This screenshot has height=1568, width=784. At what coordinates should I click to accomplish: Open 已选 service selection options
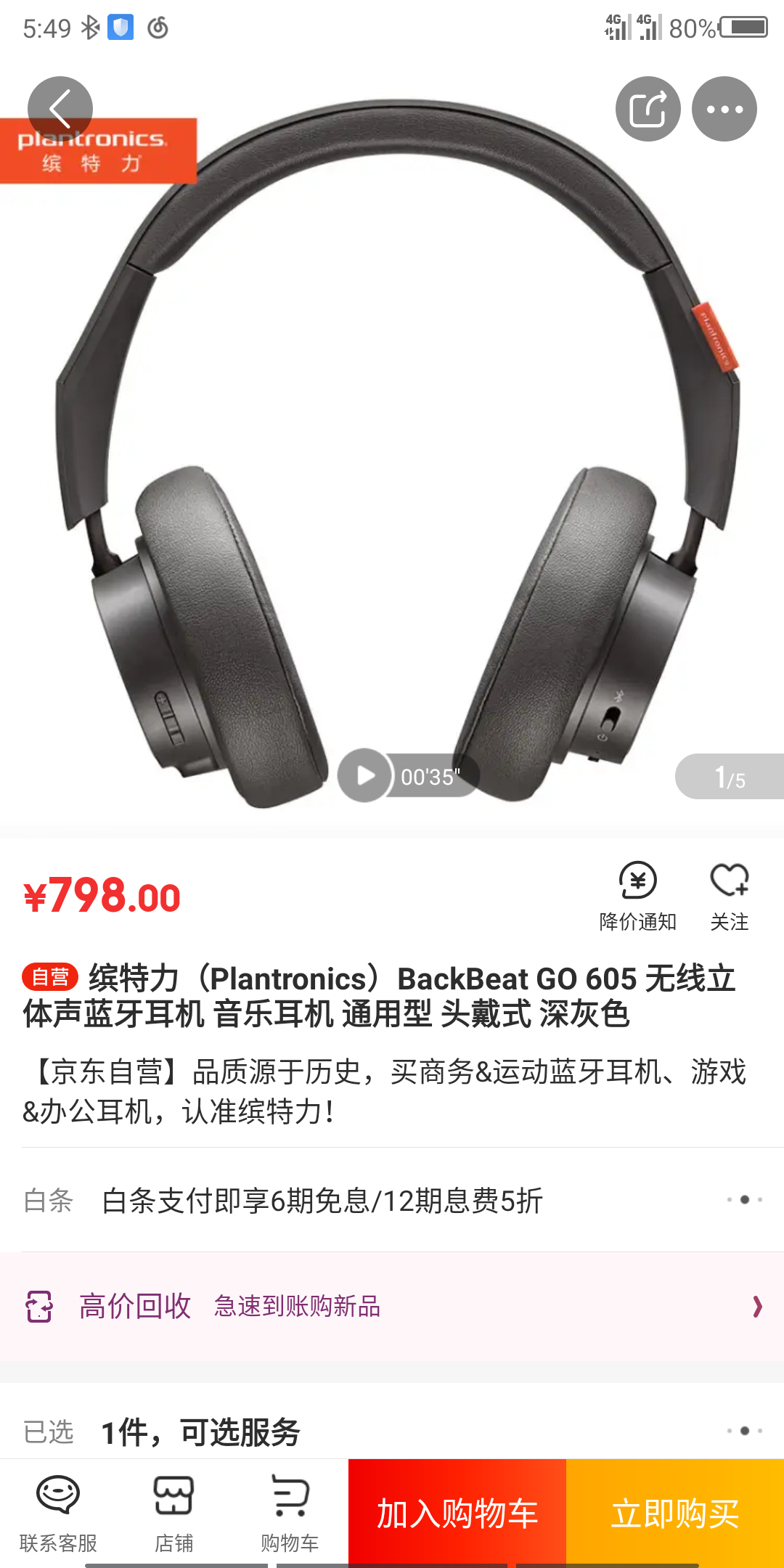pos(392,1432)
